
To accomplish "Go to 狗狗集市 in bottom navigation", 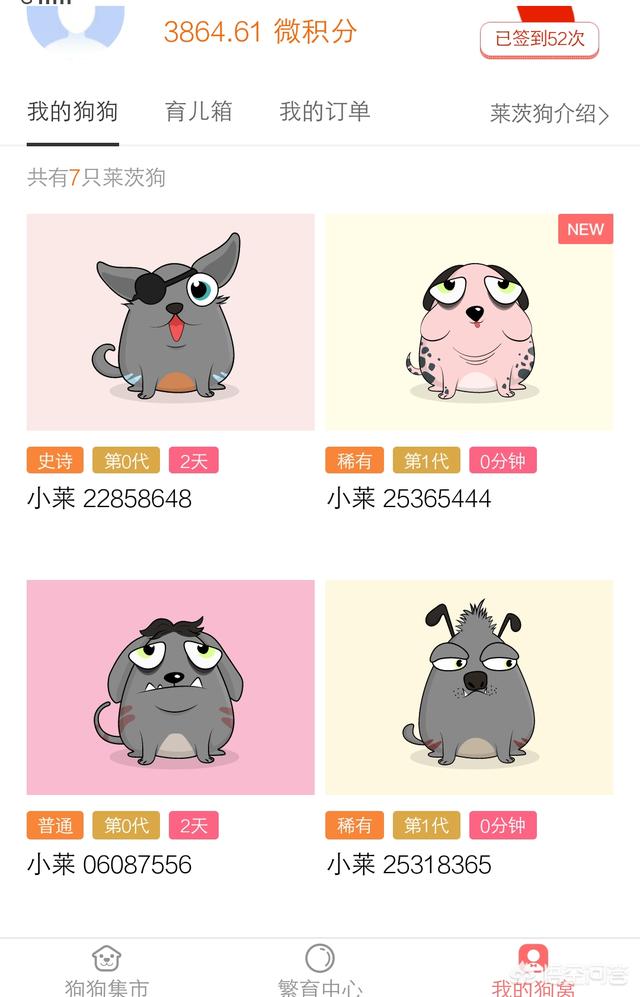I will click(107, 970).
